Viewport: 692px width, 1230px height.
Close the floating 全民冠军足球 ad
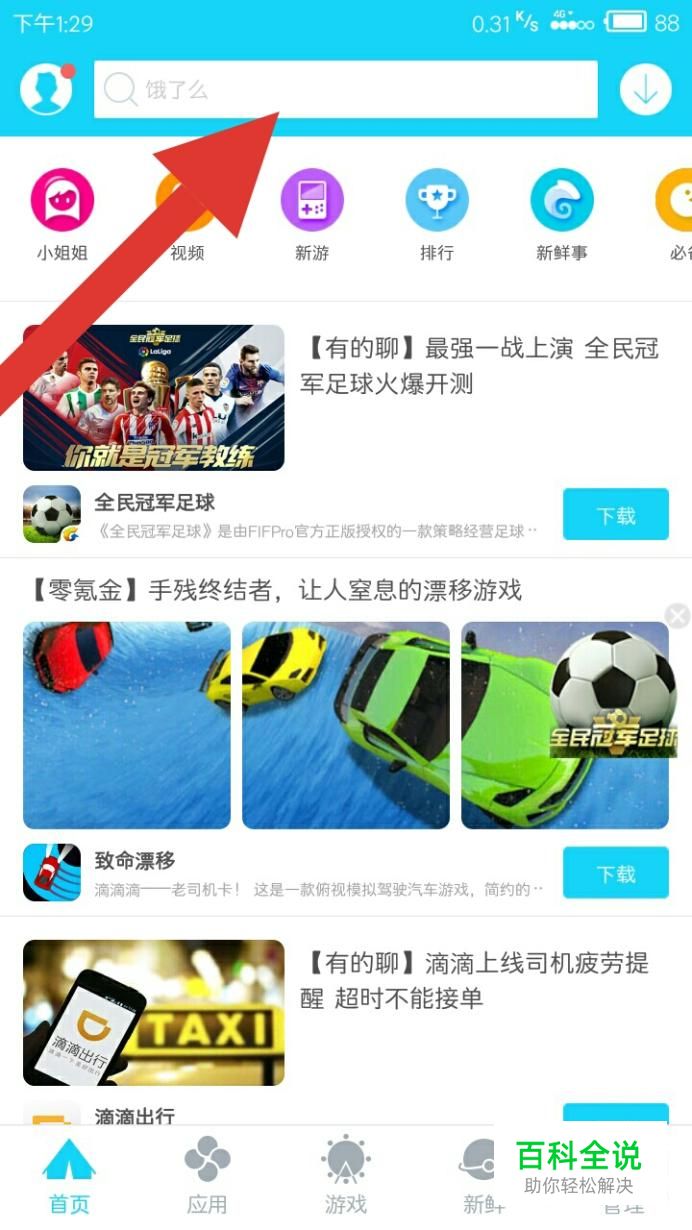pos(678,615)
